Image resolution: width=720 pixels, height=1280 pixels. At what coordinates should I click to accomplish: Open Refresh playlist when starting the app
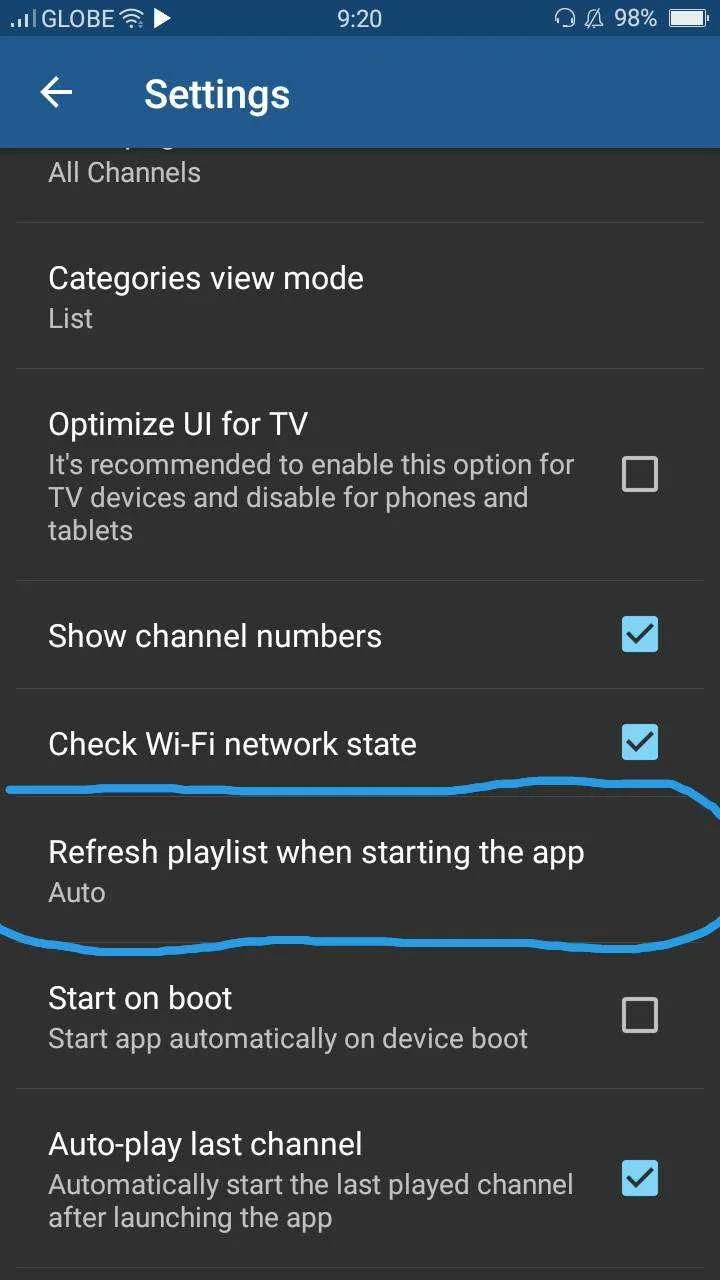[360, 870]
